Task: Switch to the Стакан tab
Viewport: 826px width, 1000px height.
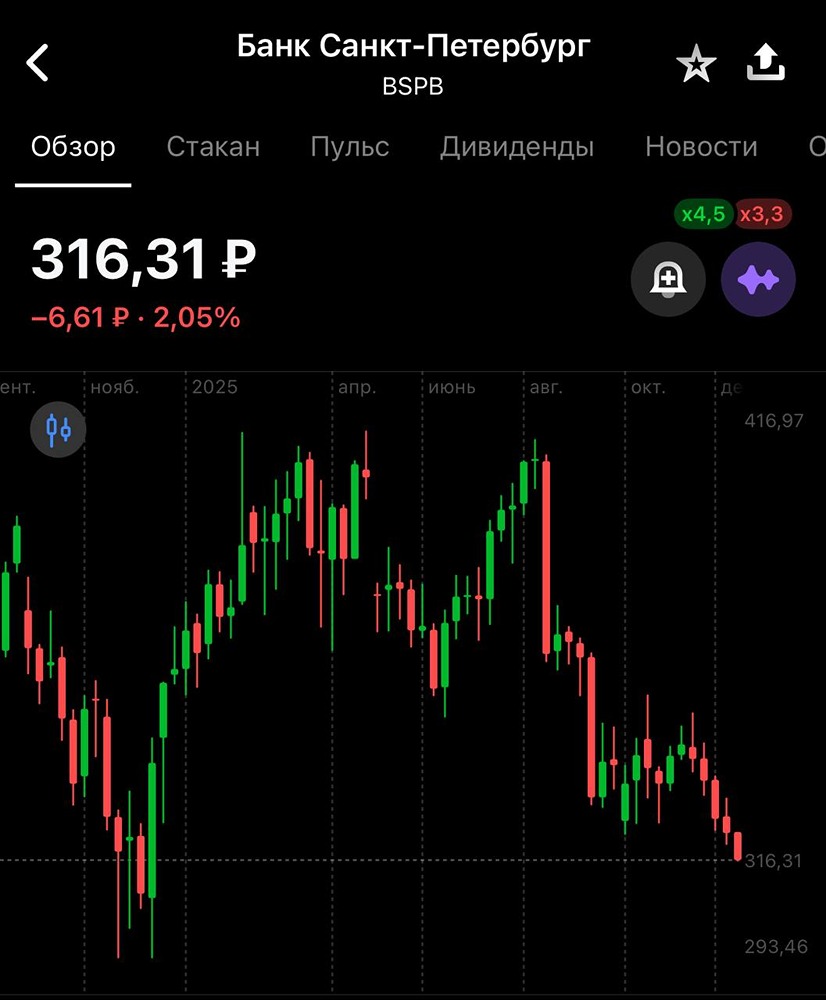Action: (x=212, y=146)
